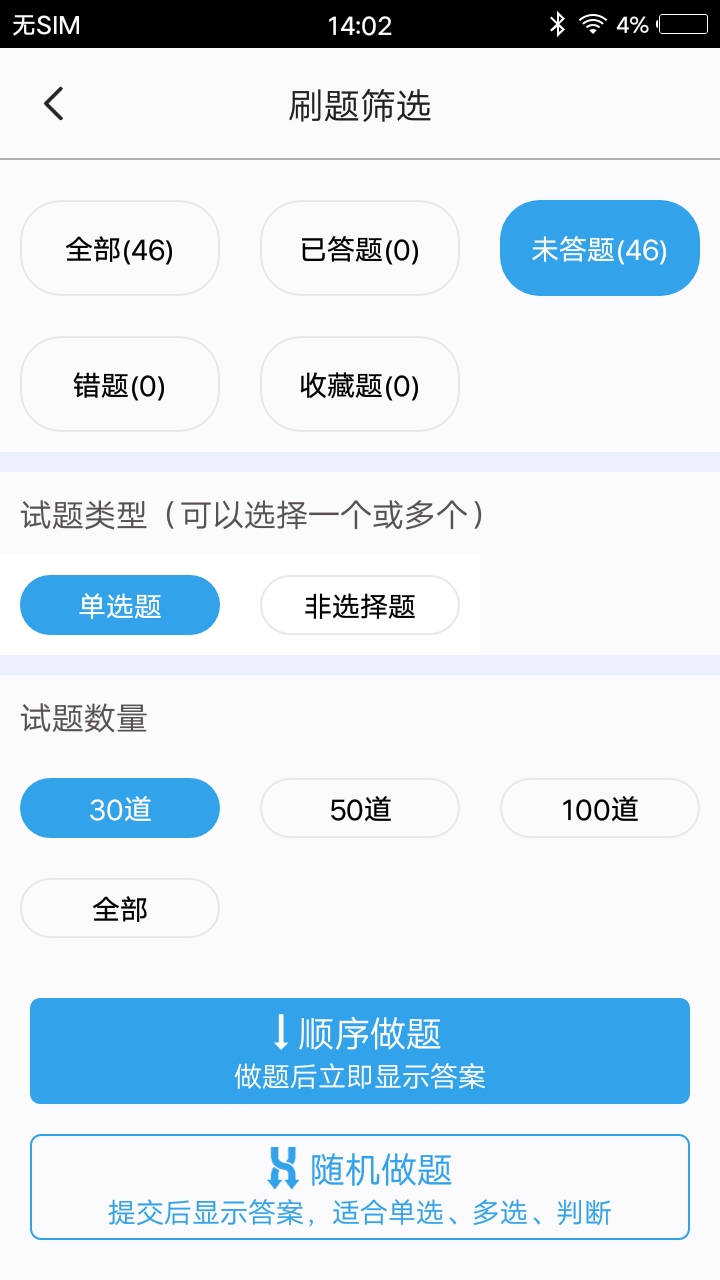This screenshot has width=720, height=1280.
Task: Set question count to 50道
Action: 360,808
